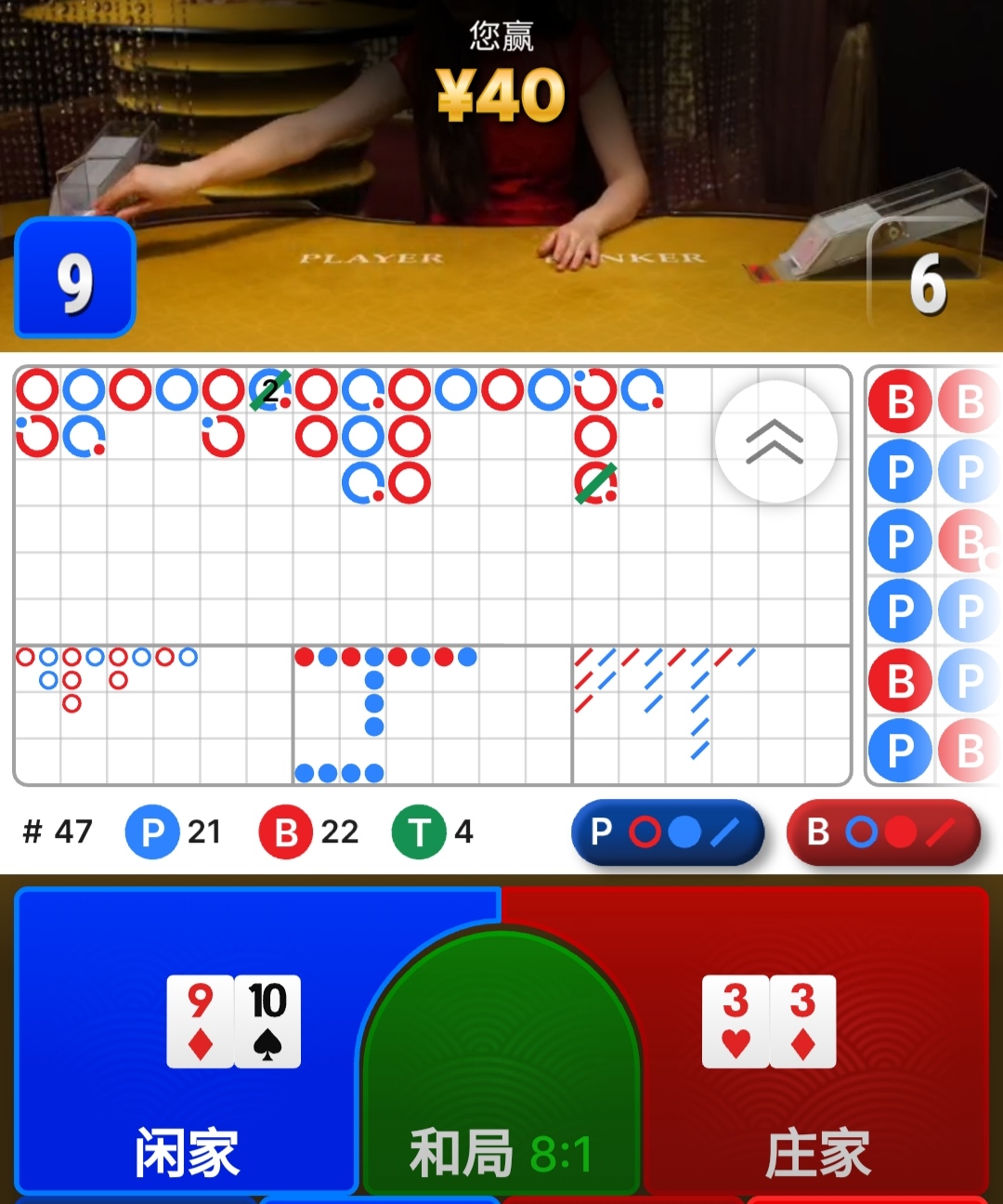The width and height of the screenshot is (1003, 1204).
Task: Tap the red B prediction button
Action: point(882,832)
